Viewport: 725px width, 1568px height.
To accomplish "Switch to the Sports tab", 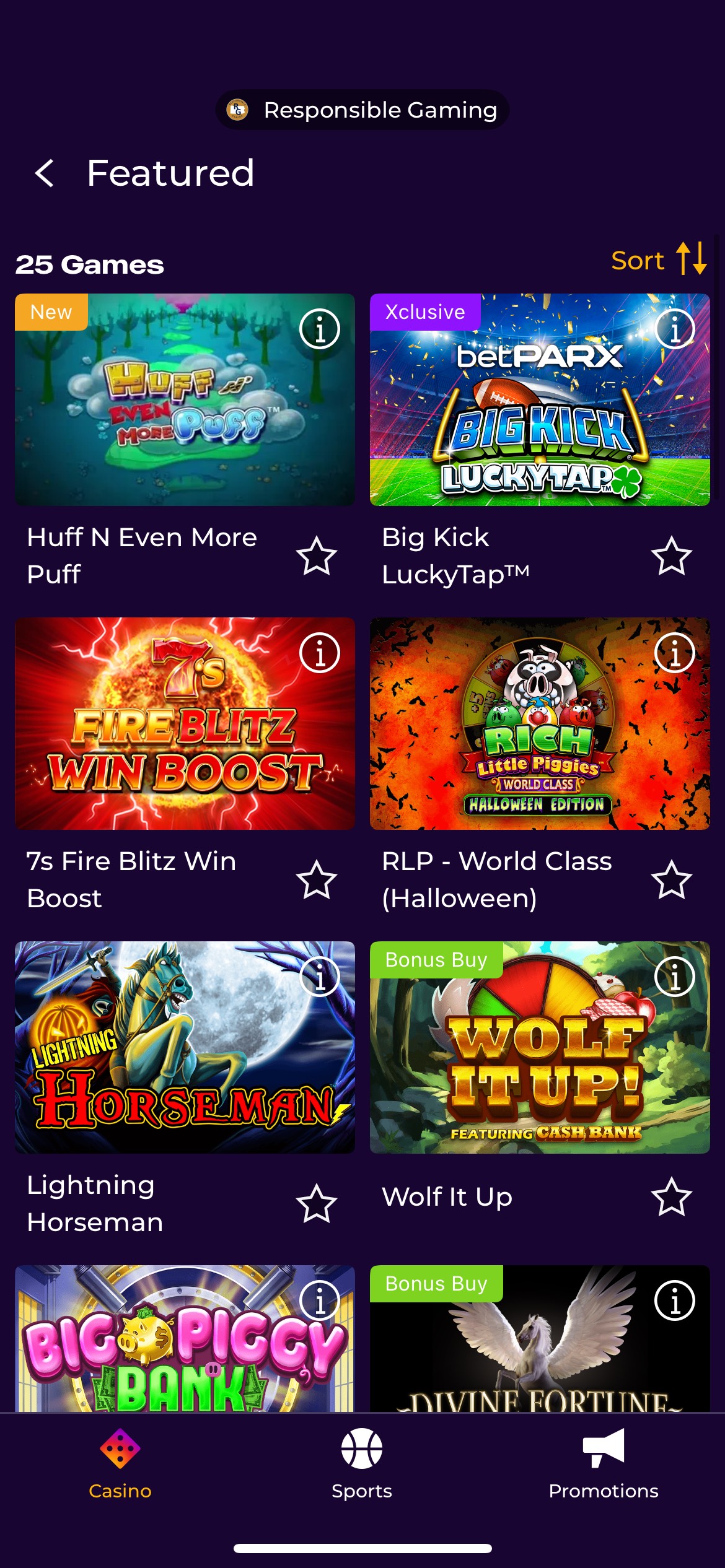I will tap(362, 1464).
